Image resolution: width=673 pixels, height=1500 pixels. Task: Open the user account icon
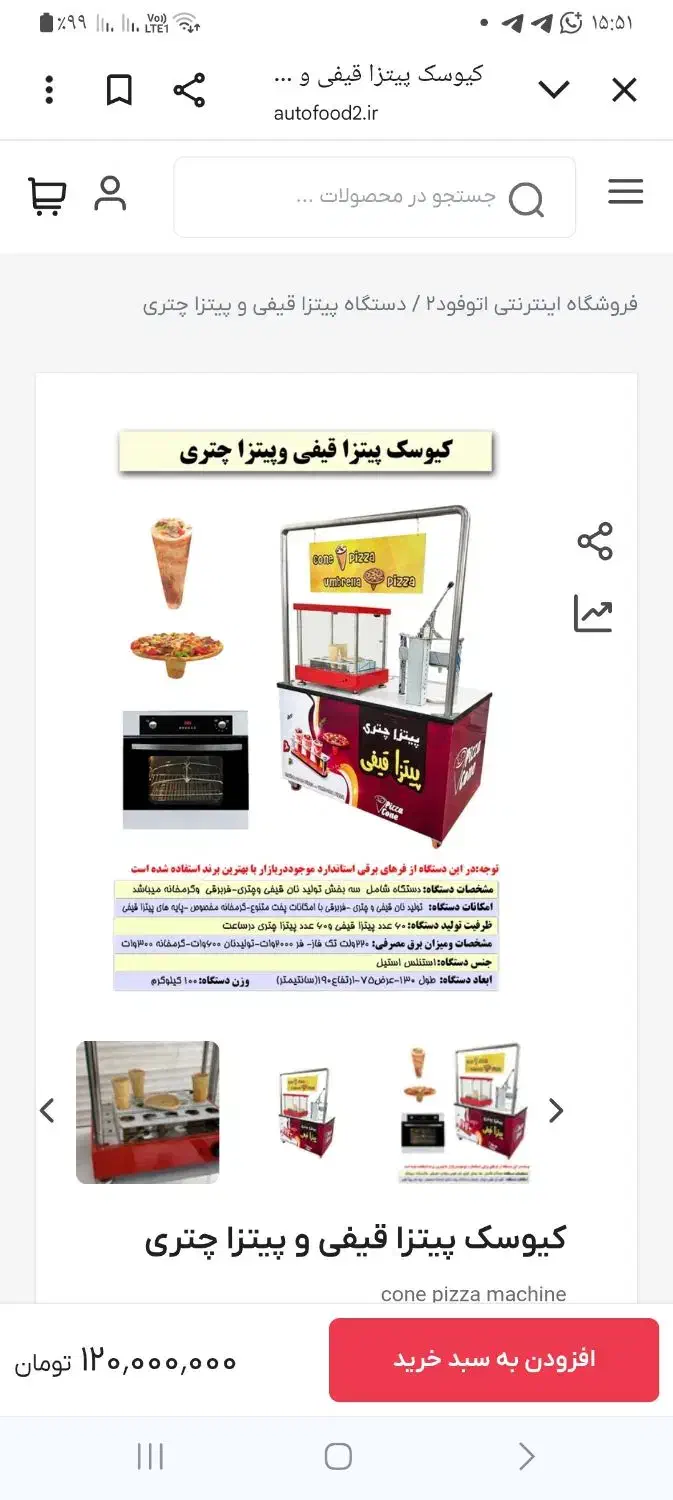(110, 193)
